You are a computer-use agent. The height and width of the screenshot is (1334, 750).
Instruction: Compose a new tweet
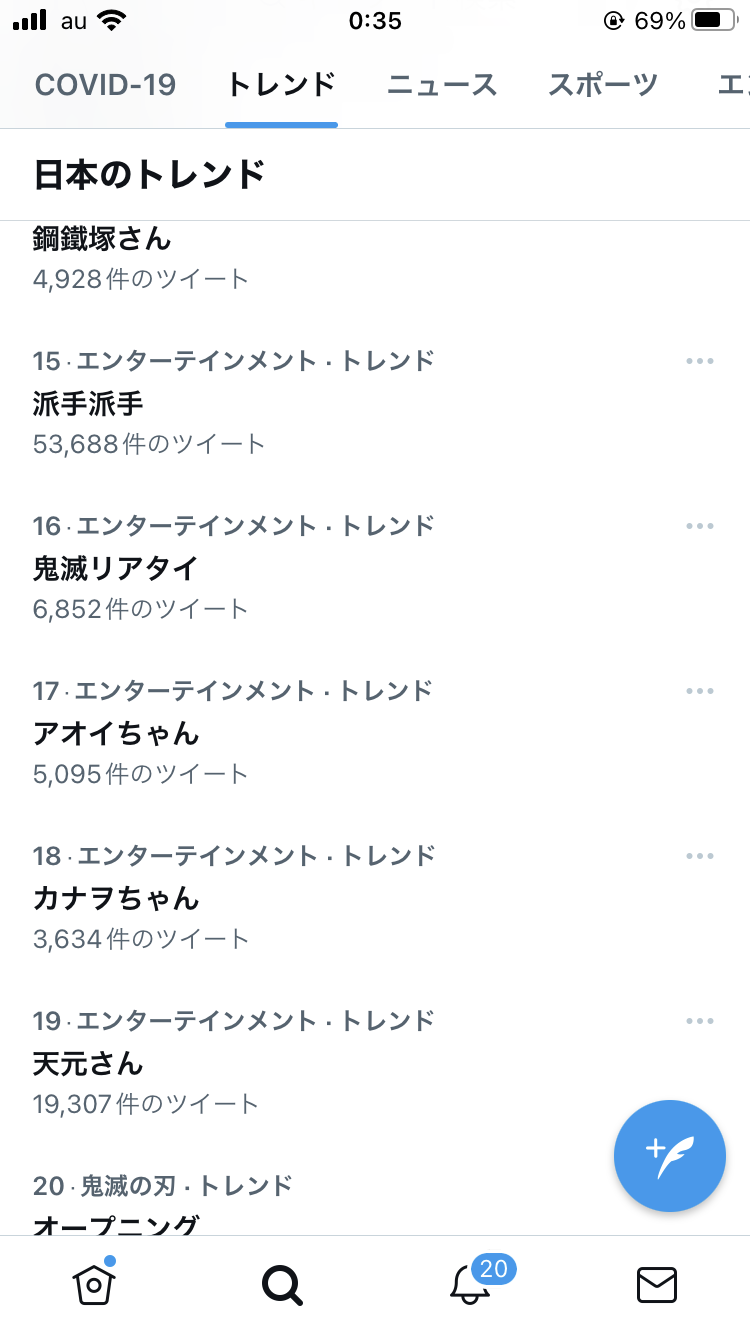pyautogui.click(x=670, y=1156)
